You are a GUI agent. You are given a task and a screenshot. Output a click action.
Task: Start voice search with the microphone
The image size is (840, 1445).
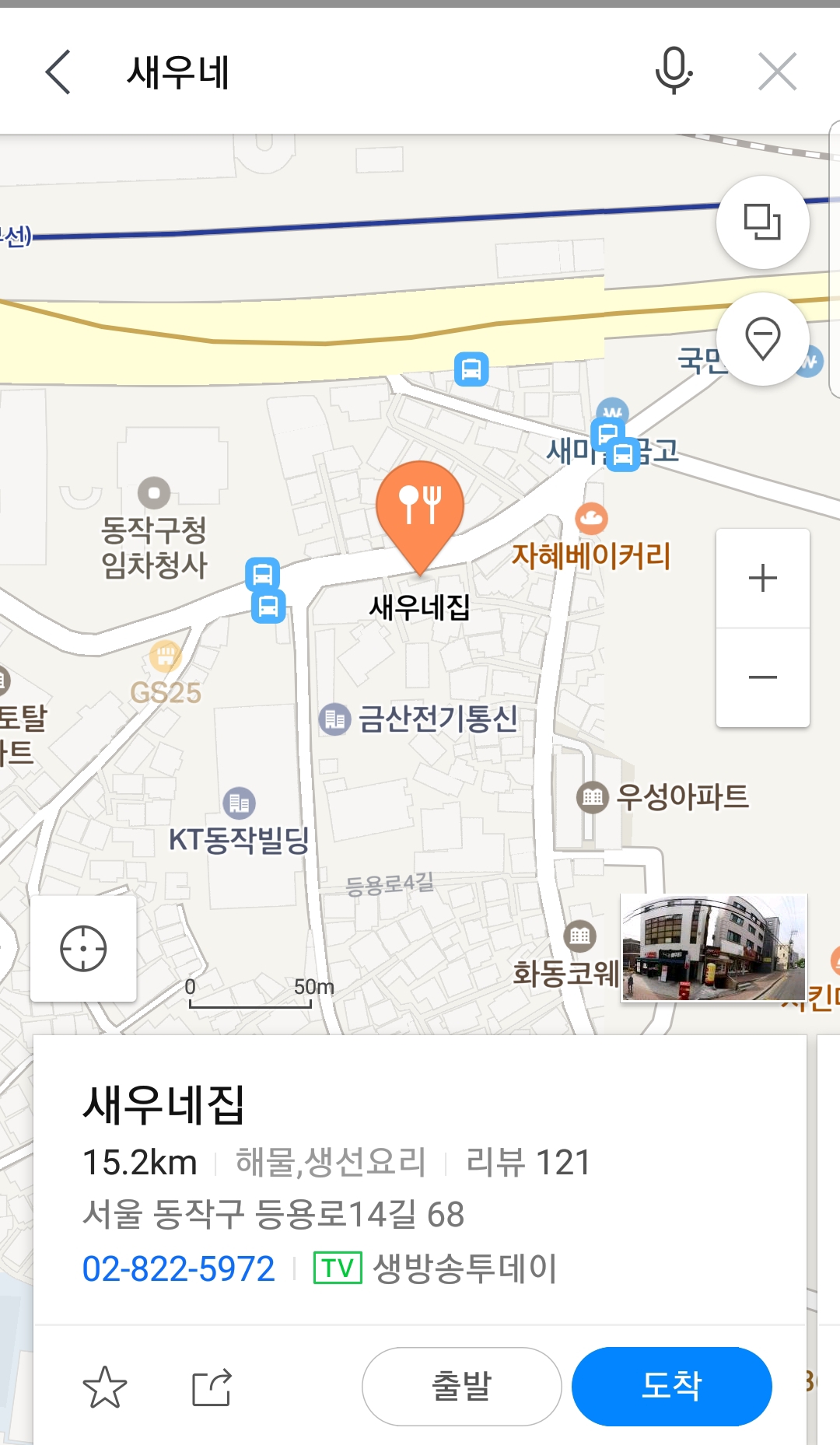pyautogui.click(x=674, y=72)
